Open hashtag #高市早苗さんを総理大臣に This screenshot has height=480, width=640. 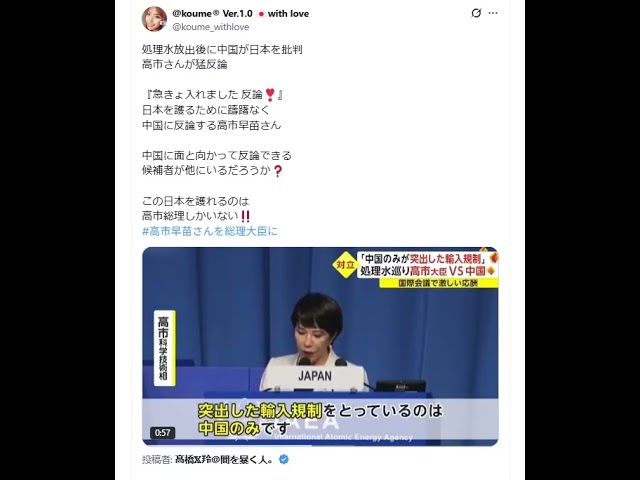(209, 231)
